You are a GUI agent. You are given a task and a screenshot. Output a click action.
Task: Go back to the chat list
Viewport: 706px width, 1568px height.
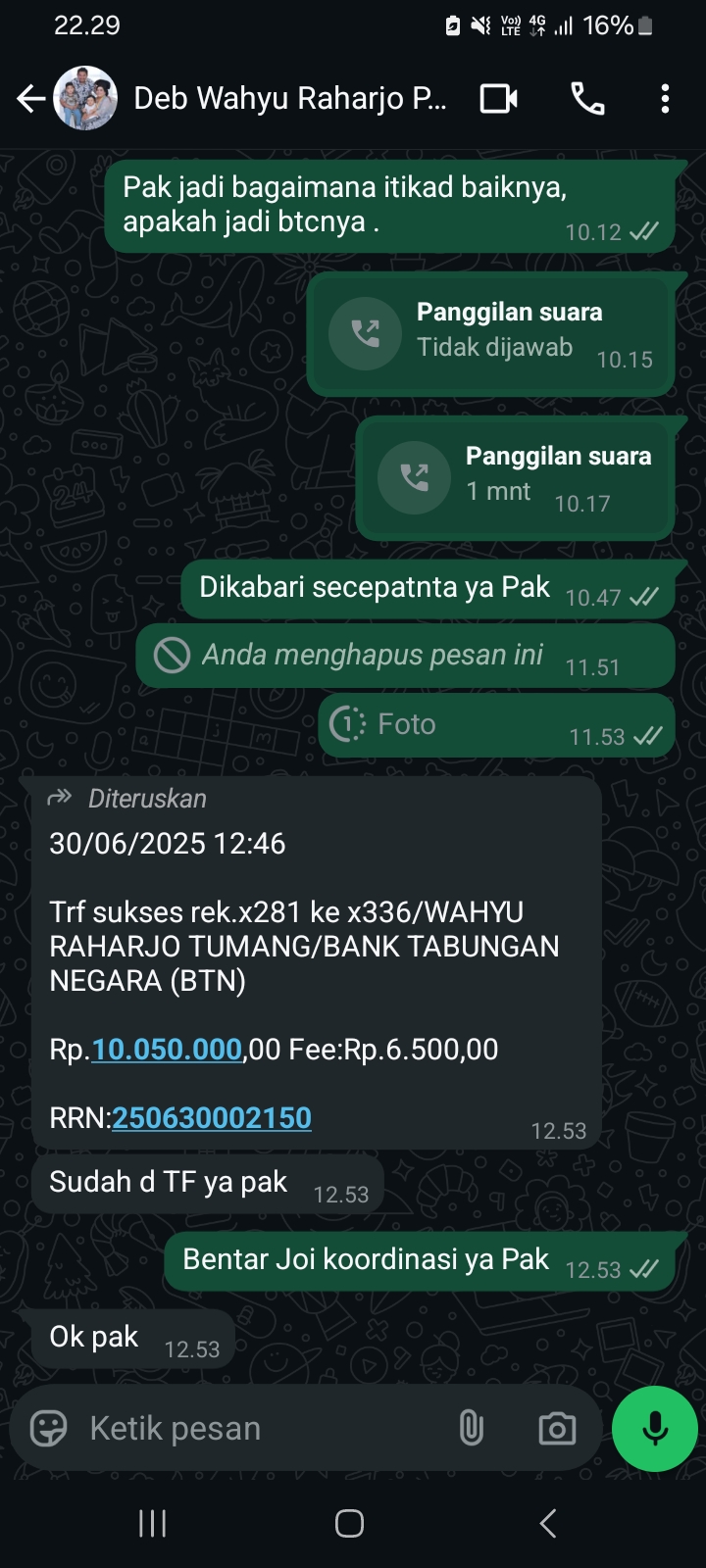[31, 98]
